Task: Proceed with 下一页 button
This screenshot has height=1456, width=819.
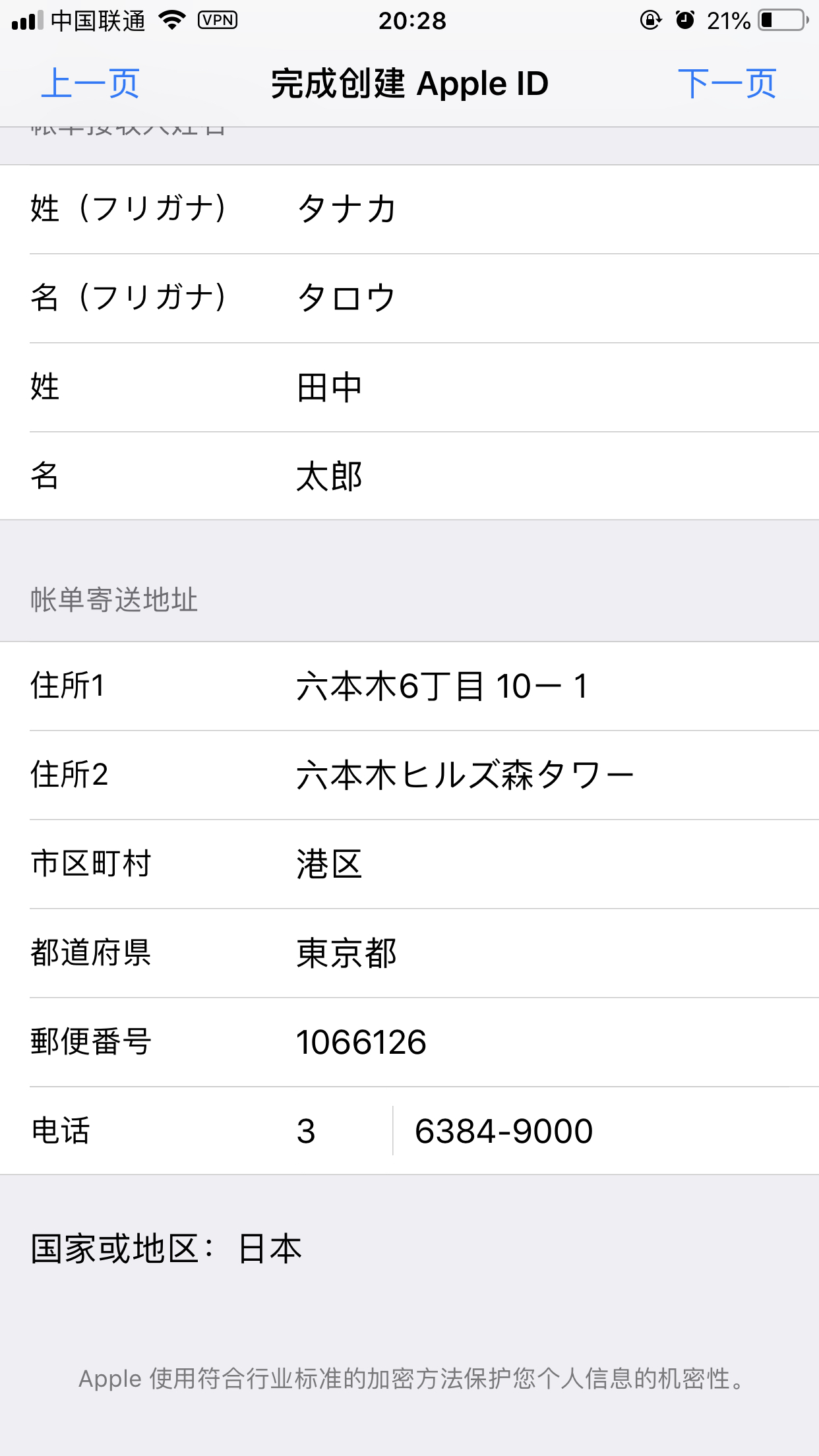Action: point(727,84)
